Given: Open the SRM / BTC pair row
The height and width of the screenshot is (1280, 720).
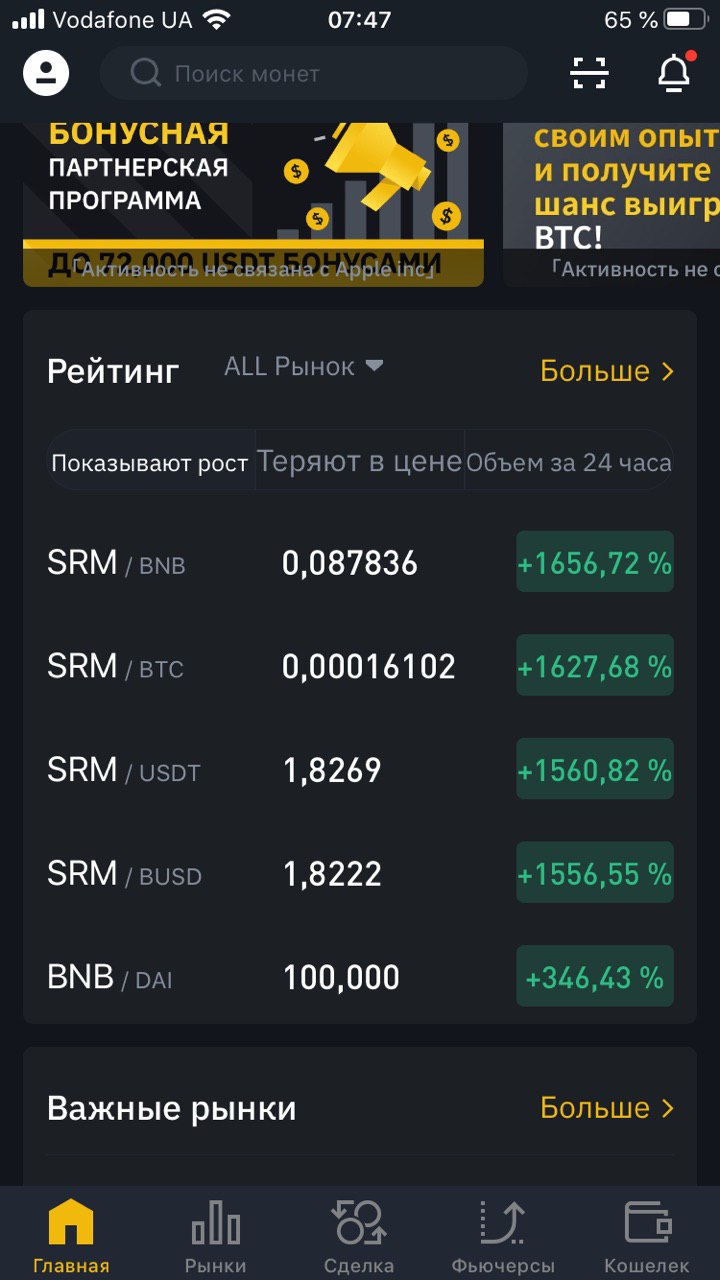Looking at the screenshot, I should [x=360, y=667].
